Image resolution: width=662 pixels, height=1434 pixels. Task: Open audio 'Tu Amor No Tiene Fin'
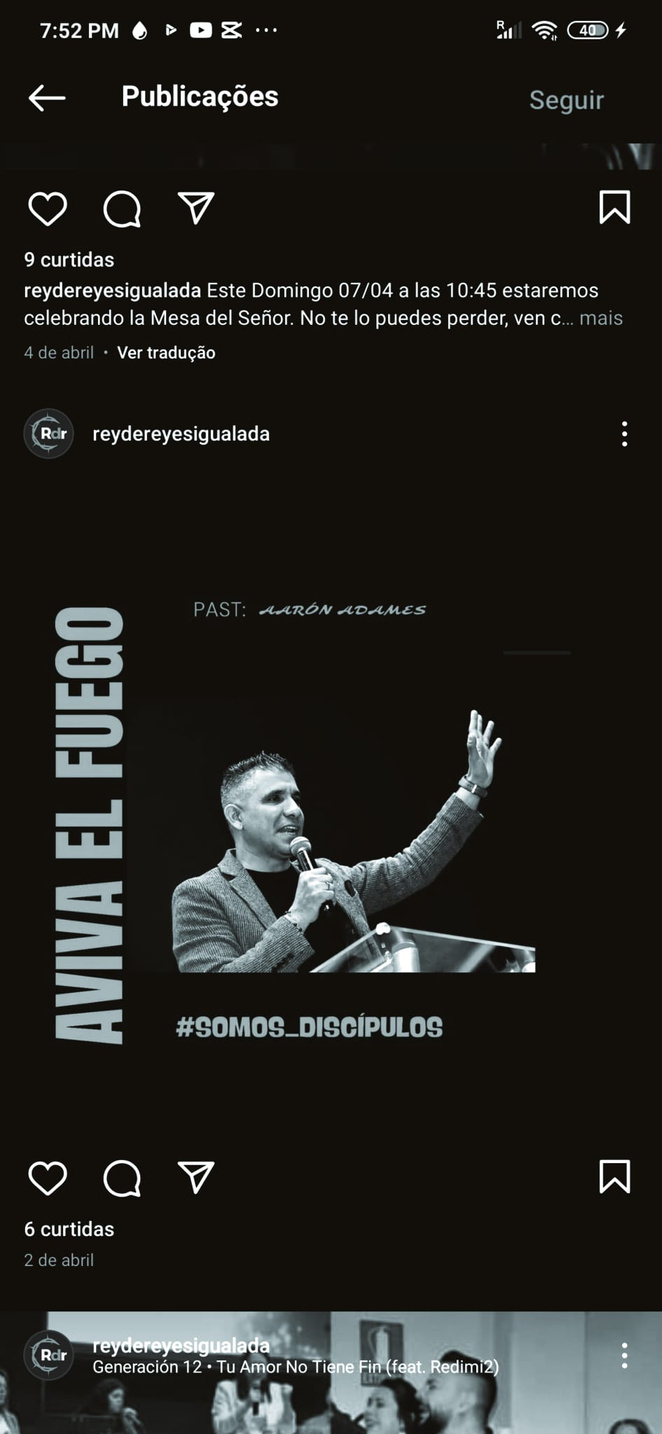[x=295, y=1367]
